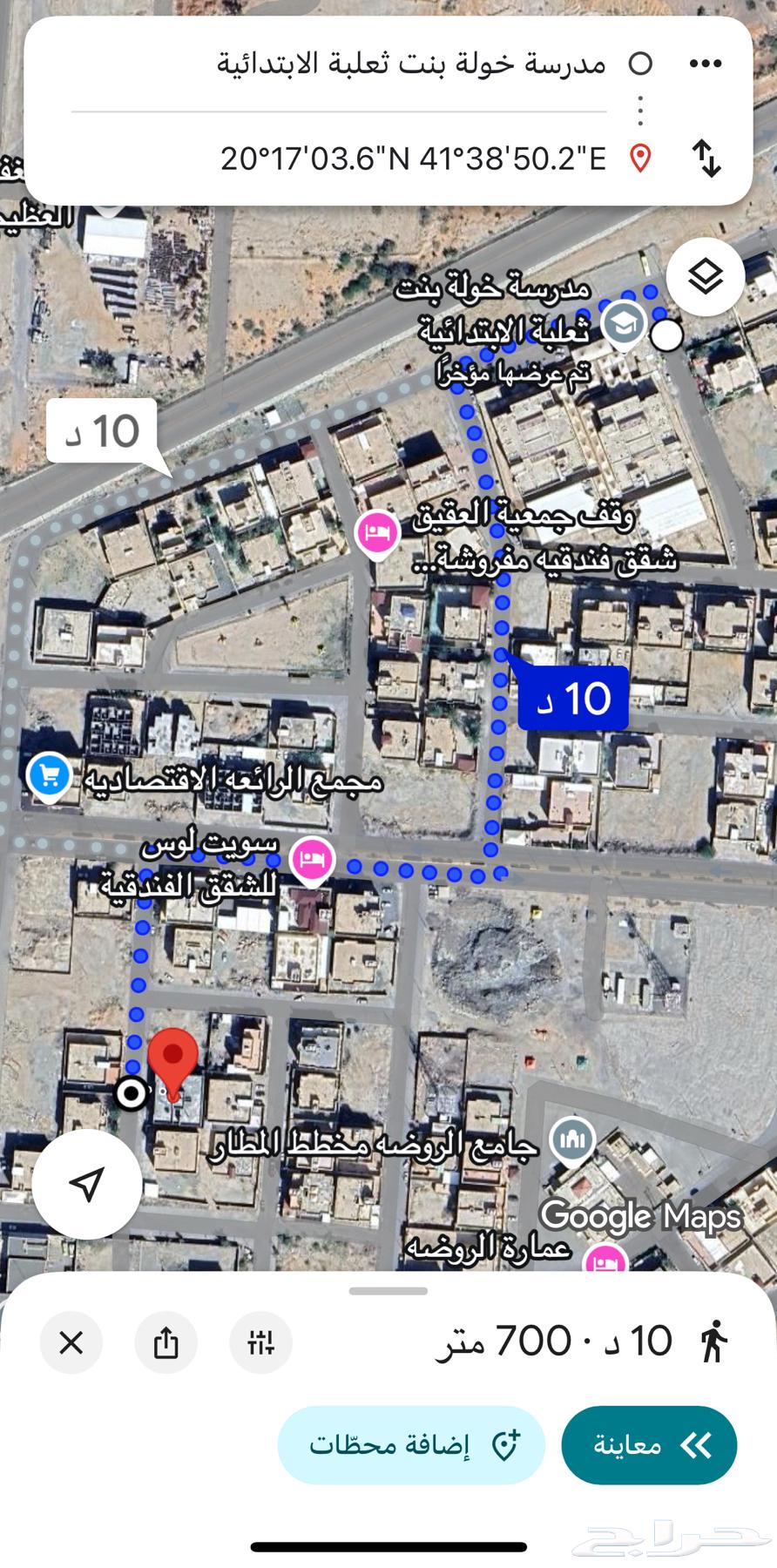Image resolution: width=777 pixels, height=1568 pixels.
Task: Open the map layers selector
Action: 705,277
